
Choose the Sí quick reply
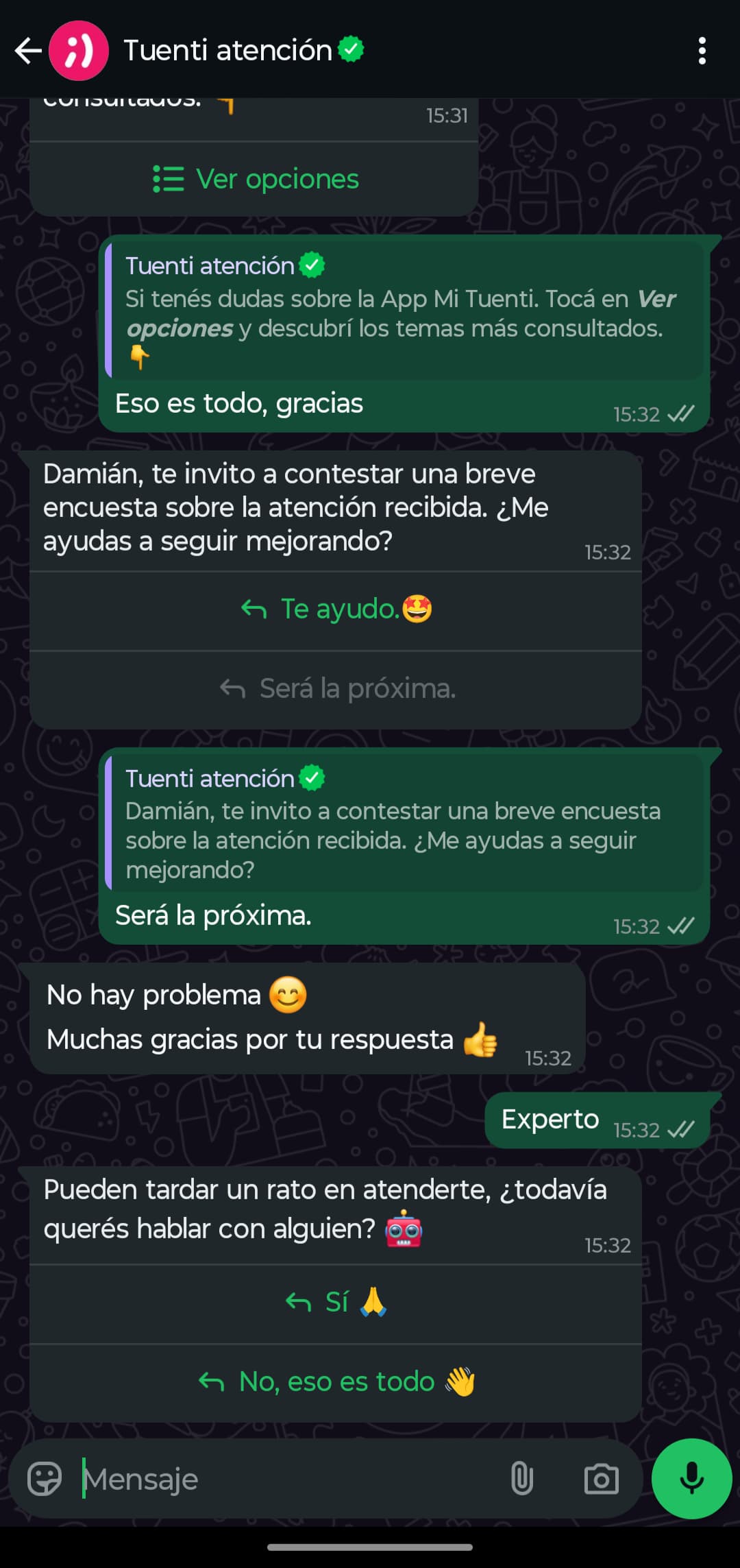(x=336, y=1301)
